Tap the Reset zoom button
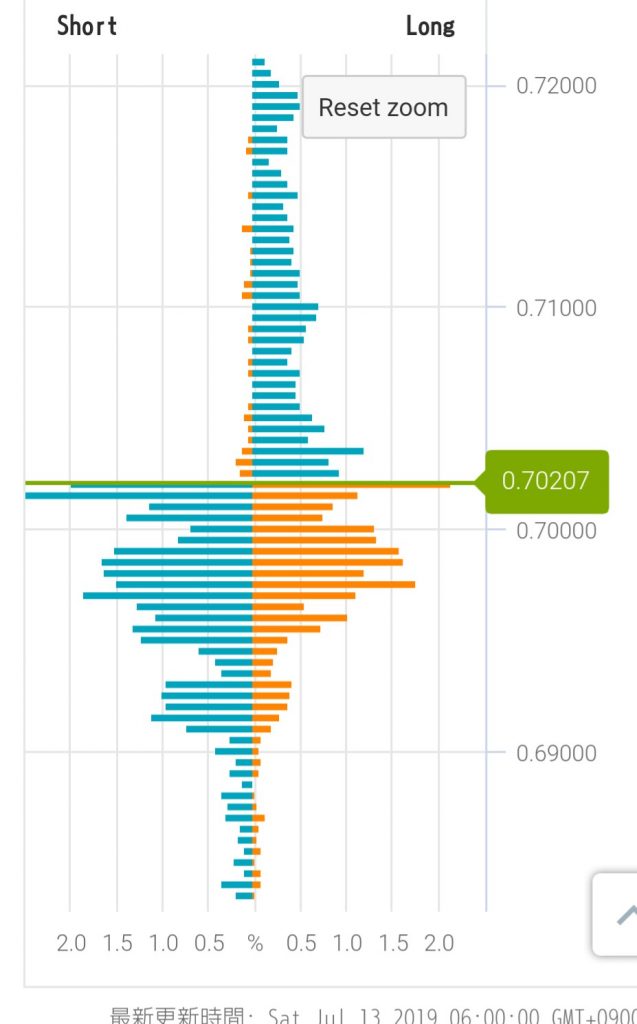Image resolution: width=637 pixels, height=1024 pixels. pos(384,107)
